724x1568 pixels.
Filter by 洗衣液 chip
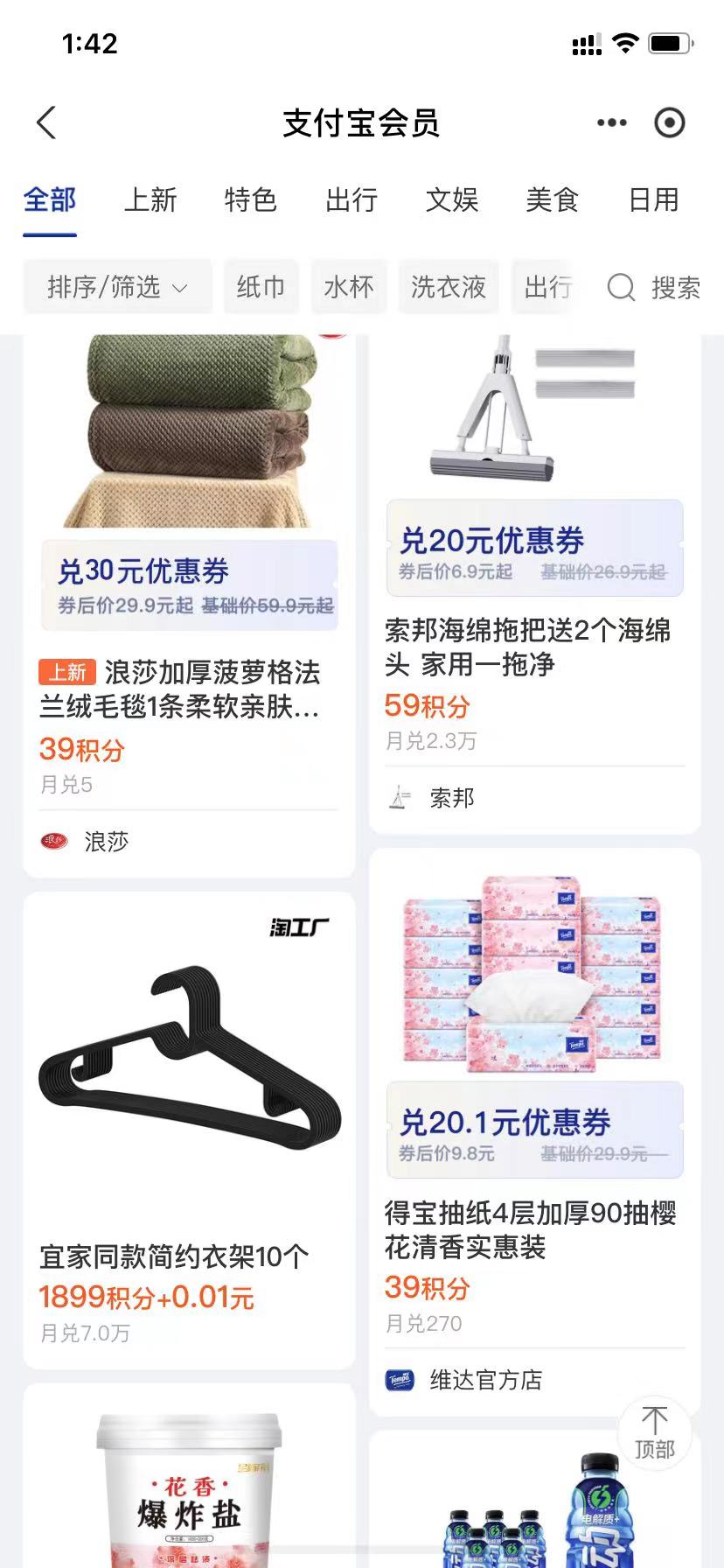pyautogui.click(x=448, y=287)
